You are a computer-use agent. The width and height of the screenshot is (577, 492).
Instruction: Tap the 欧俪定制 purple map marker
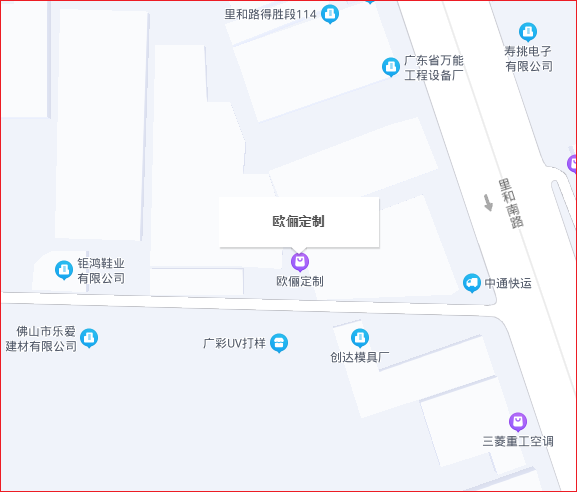[x=300, y=262]
